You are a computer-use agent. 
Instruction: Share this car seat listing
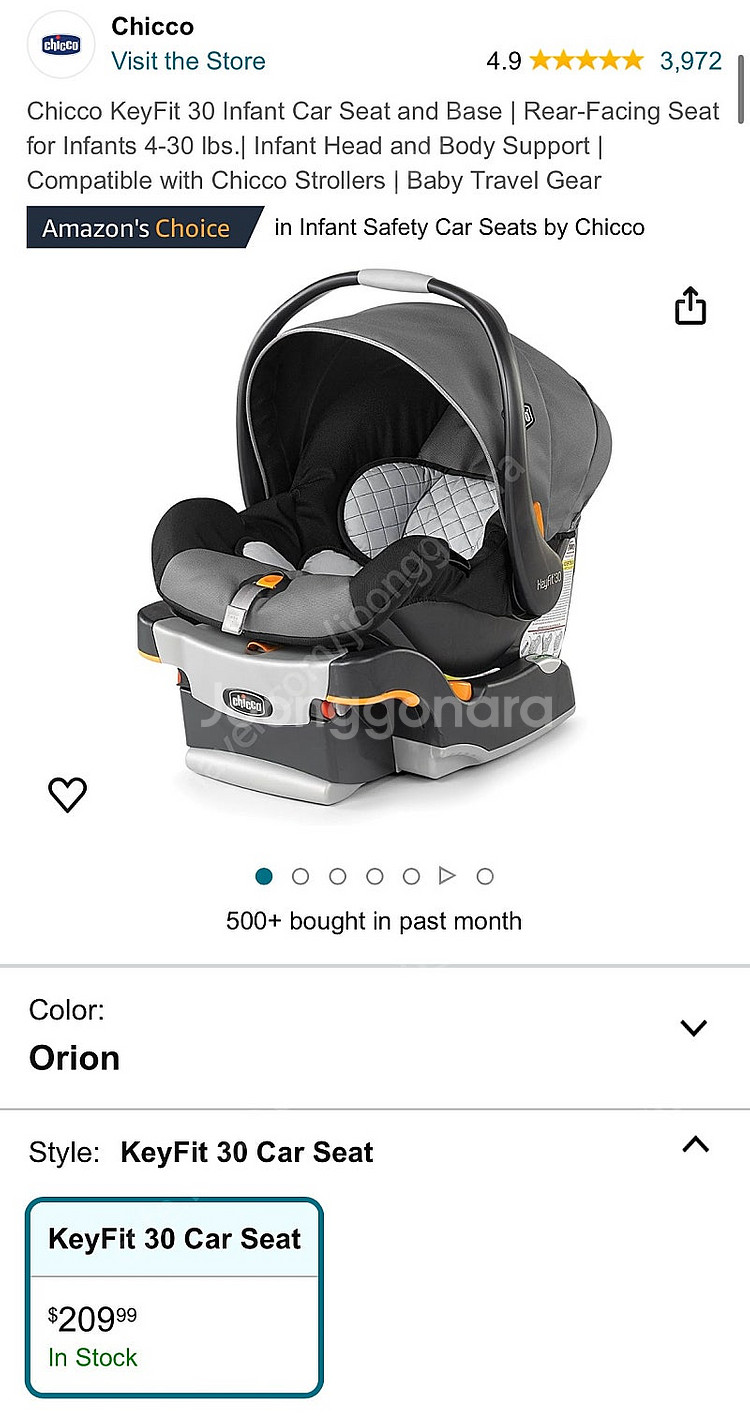coord(690,306)
